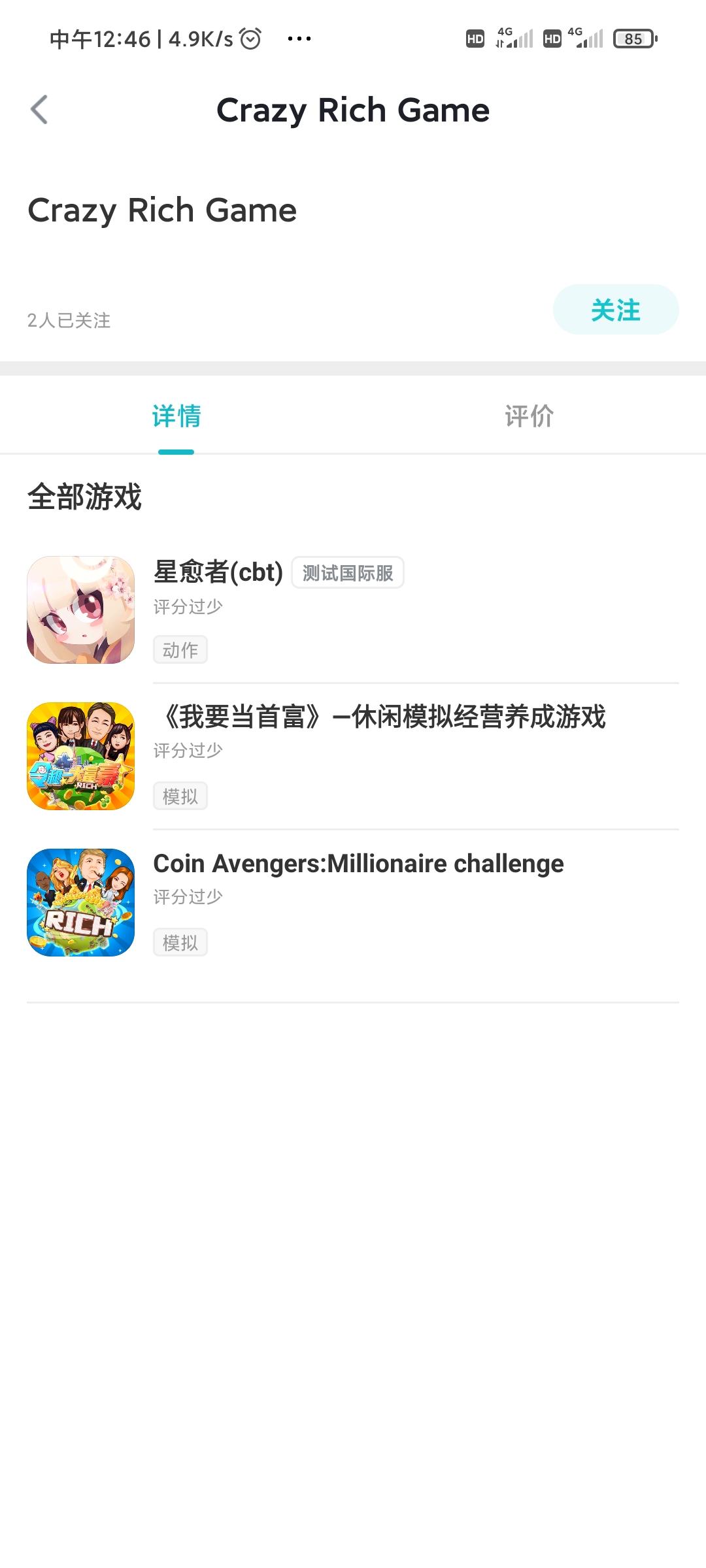Tap the first HD status bar icon

474,39
